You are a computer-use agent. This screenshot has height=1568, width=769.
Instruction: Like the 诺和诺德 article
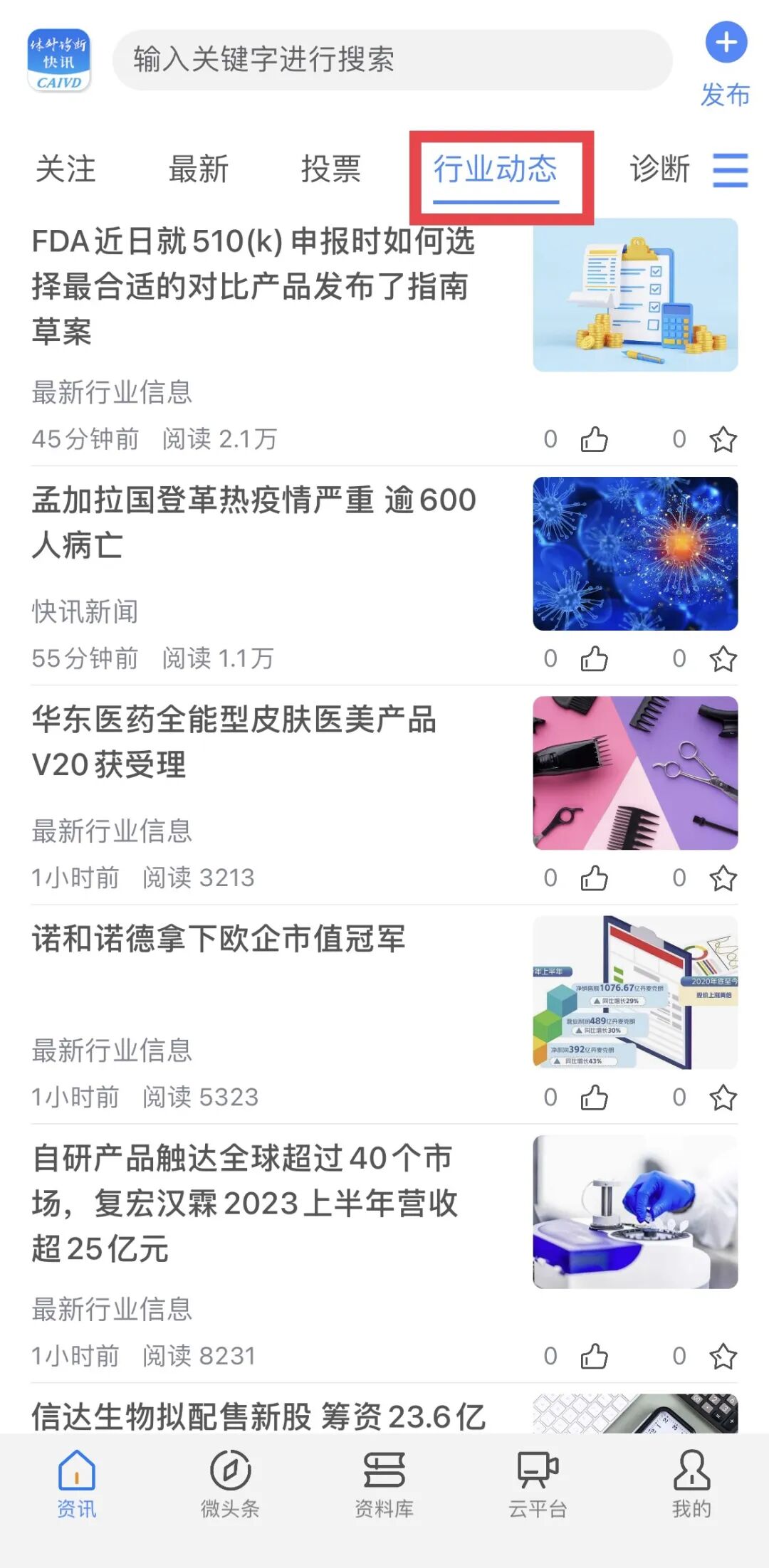(594, 1097)
